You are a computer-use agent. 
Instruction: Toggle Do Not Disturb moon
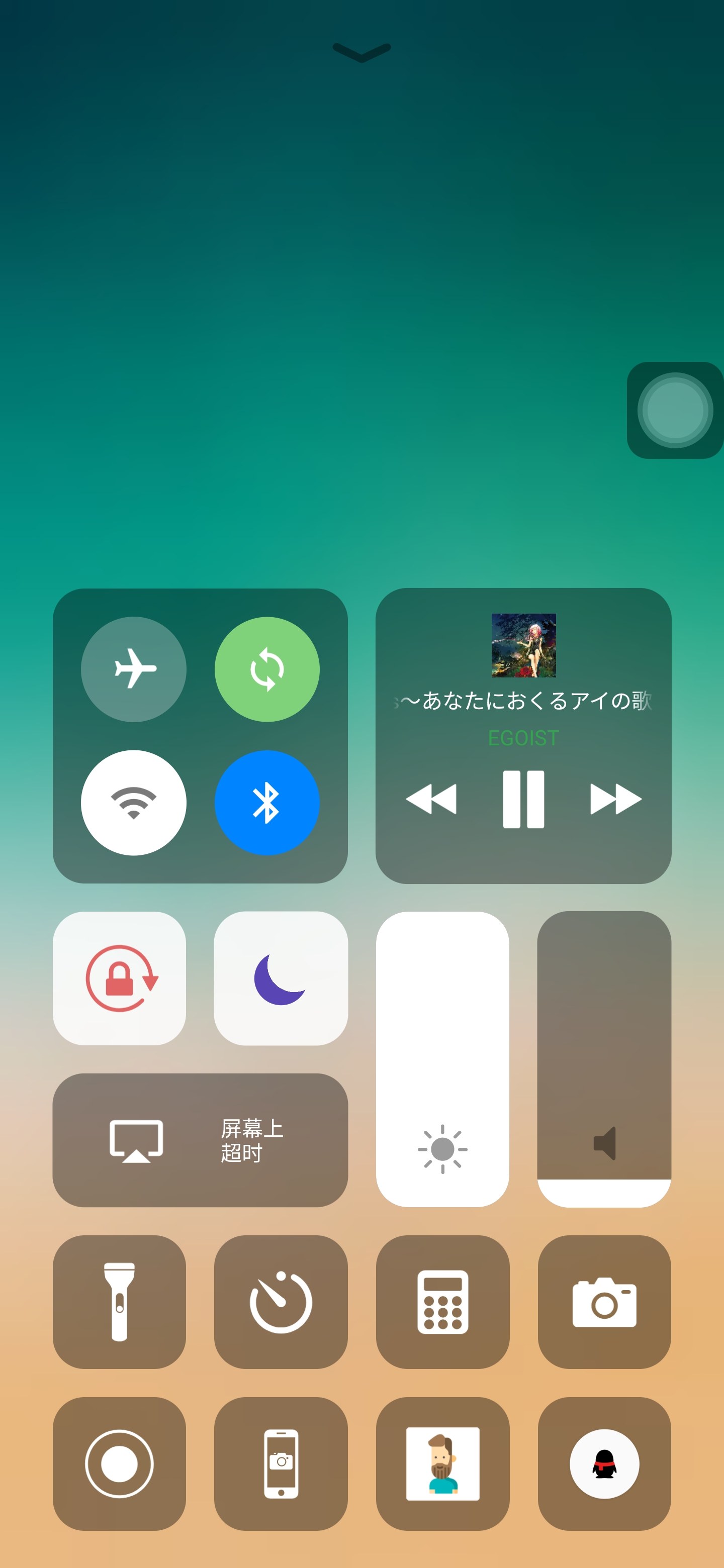pyautogui.click(x=281, y=978)
